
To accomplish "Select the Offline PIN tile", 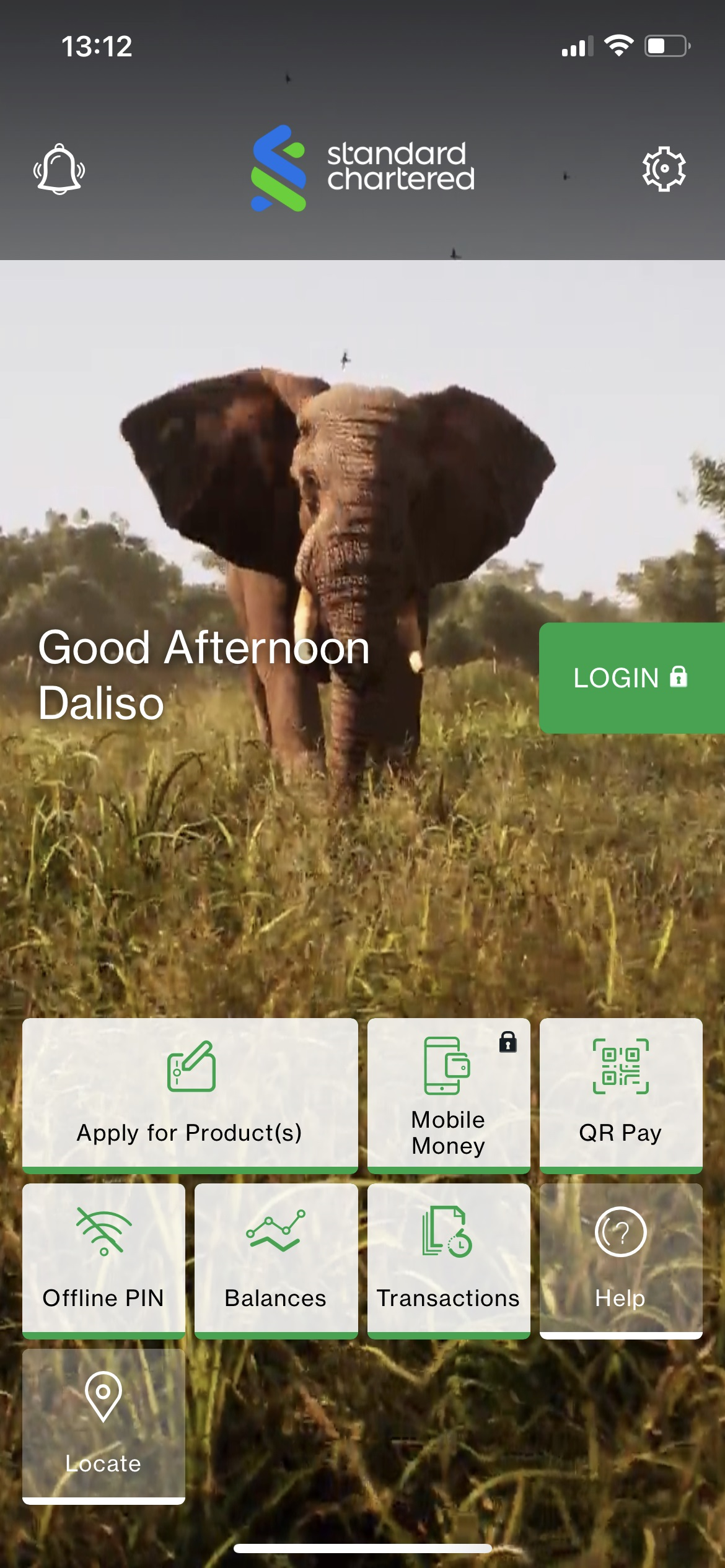I will click(103, 1260).
